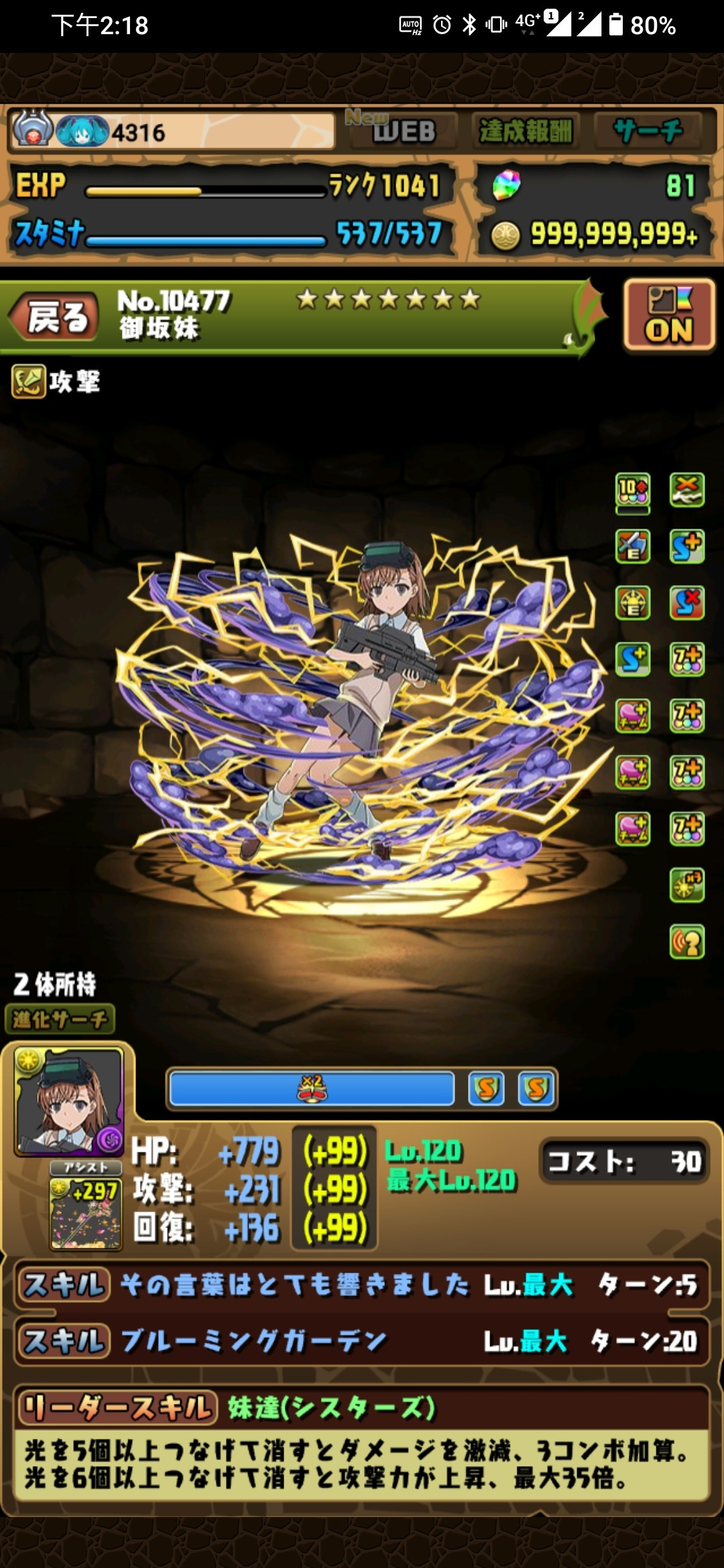Screen dimensions: 724x1568
Task: Tap skill ブルーミングガーデン row
Action: [362, 1341]
